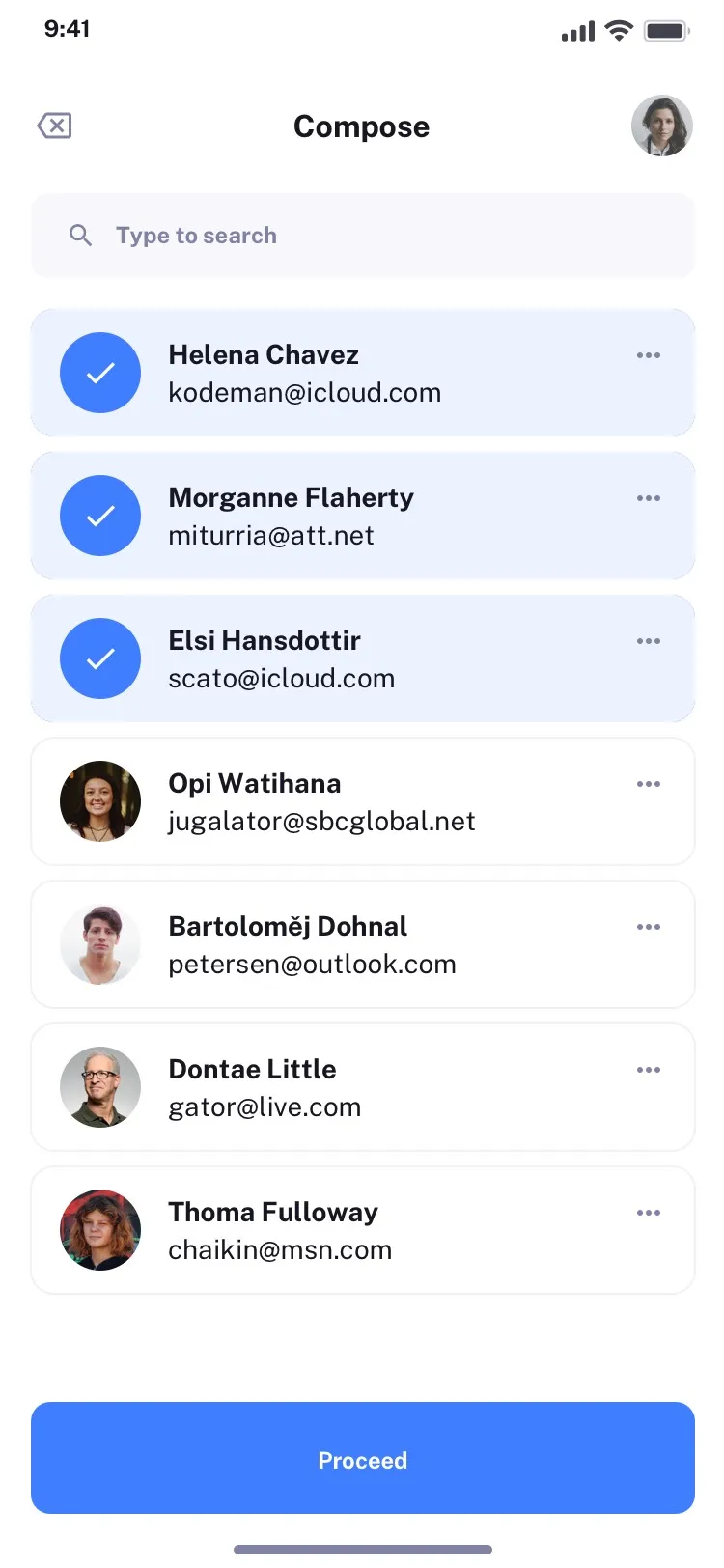
Task: Deselect Elsi Hansdottir from recipients
Action: (x=100, y=658)
